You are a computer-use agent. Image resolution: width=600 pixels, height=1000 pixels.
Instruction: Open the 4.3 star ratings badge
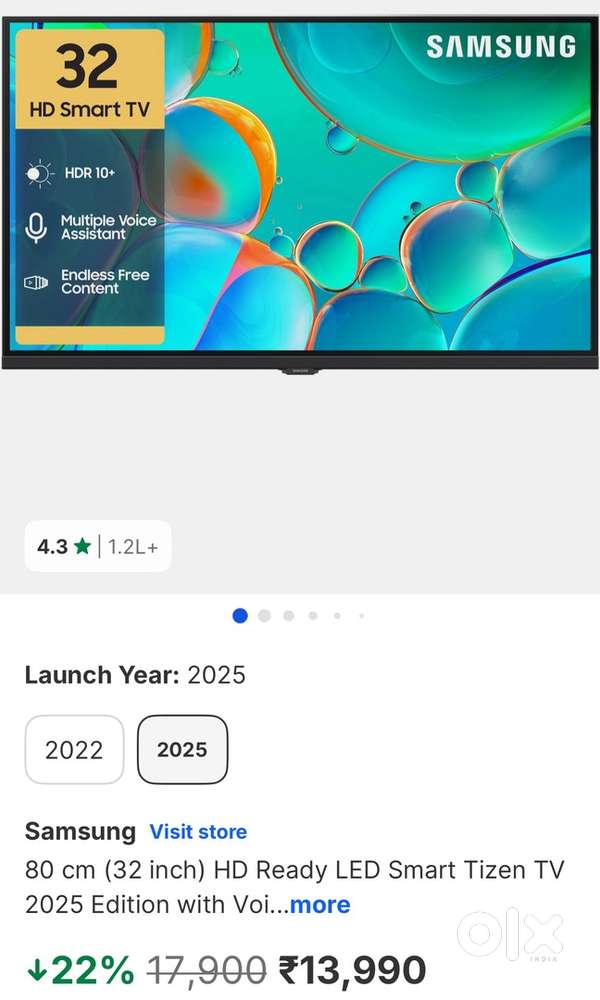[x=97, y=547]
